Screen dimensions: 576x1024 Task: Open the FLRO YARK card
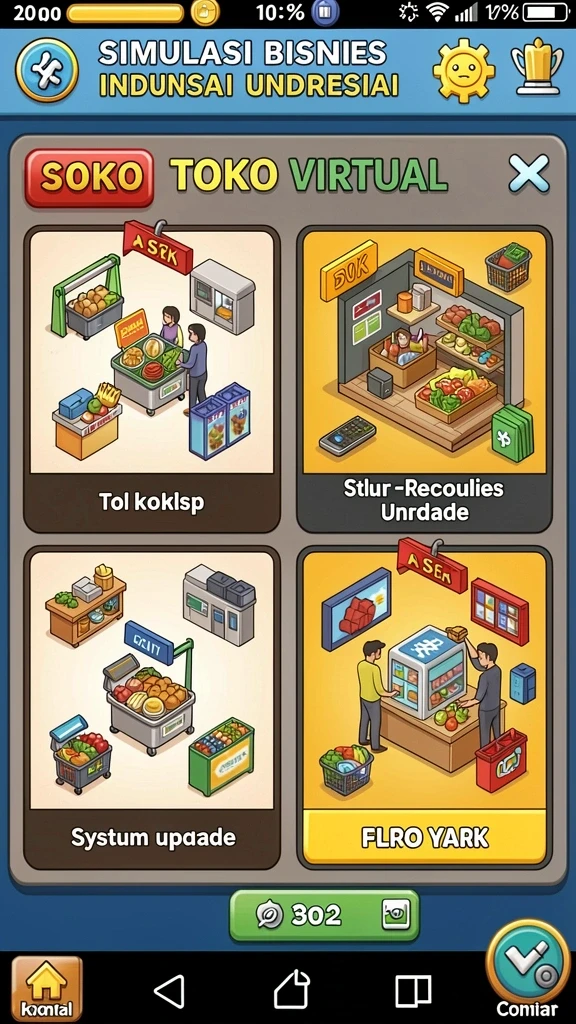[424, 708]
